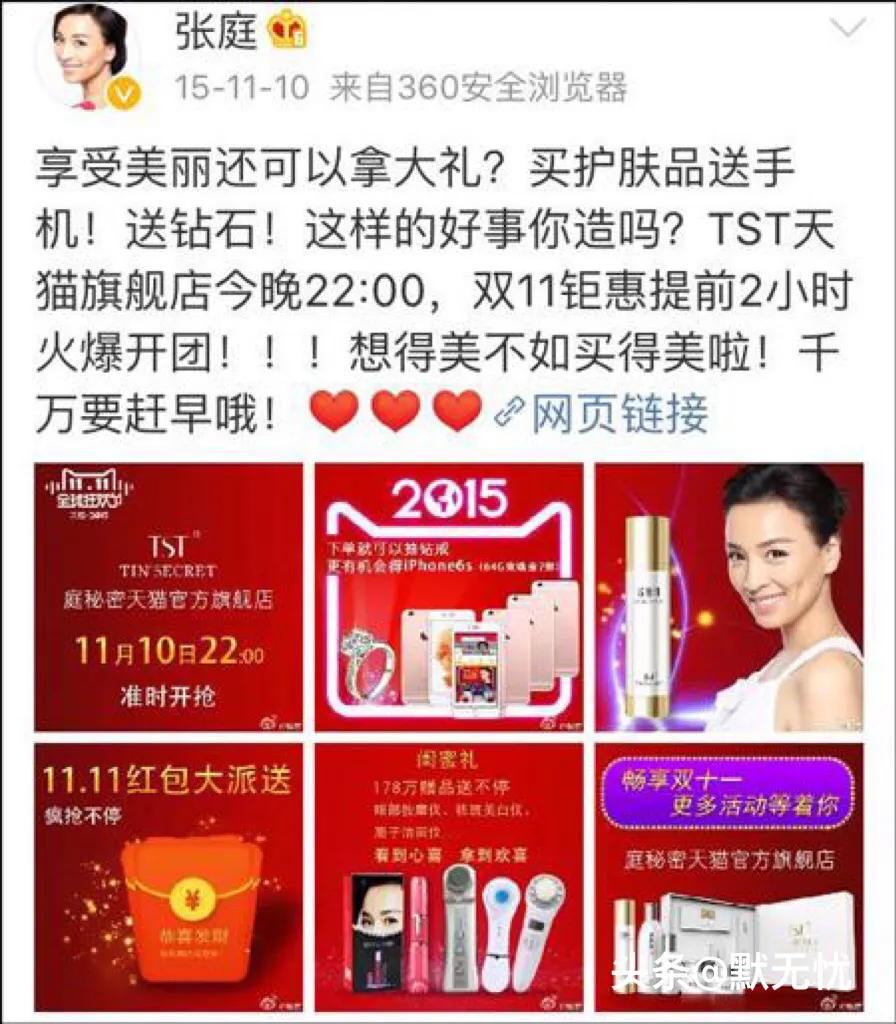
Task: View the 2015 iPhone6s giveaway image
Action: tap(448, 597)
